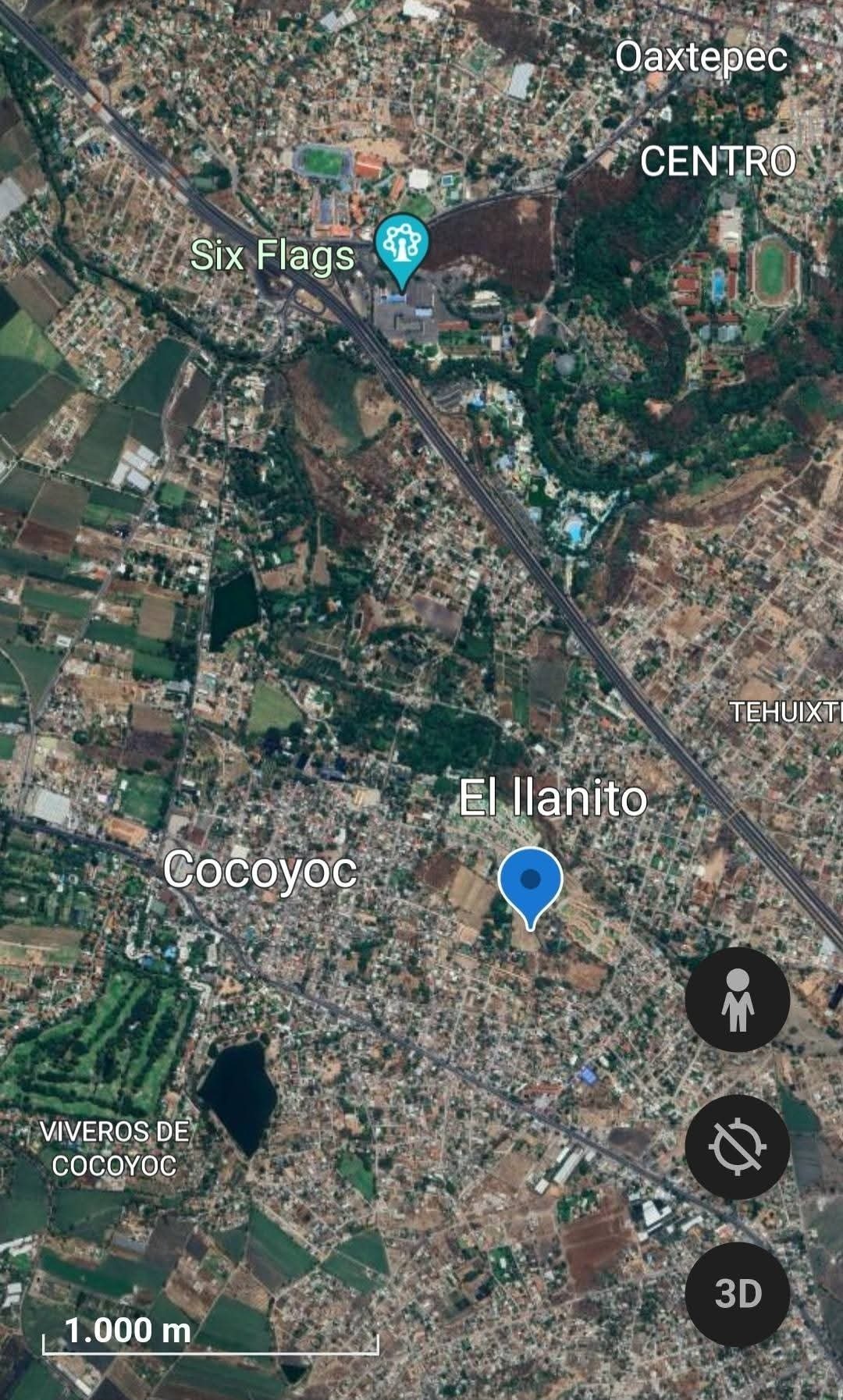Screen dimensions: 843x1400
Task: Switch the map to 3D view
Action: point(737,1294)
